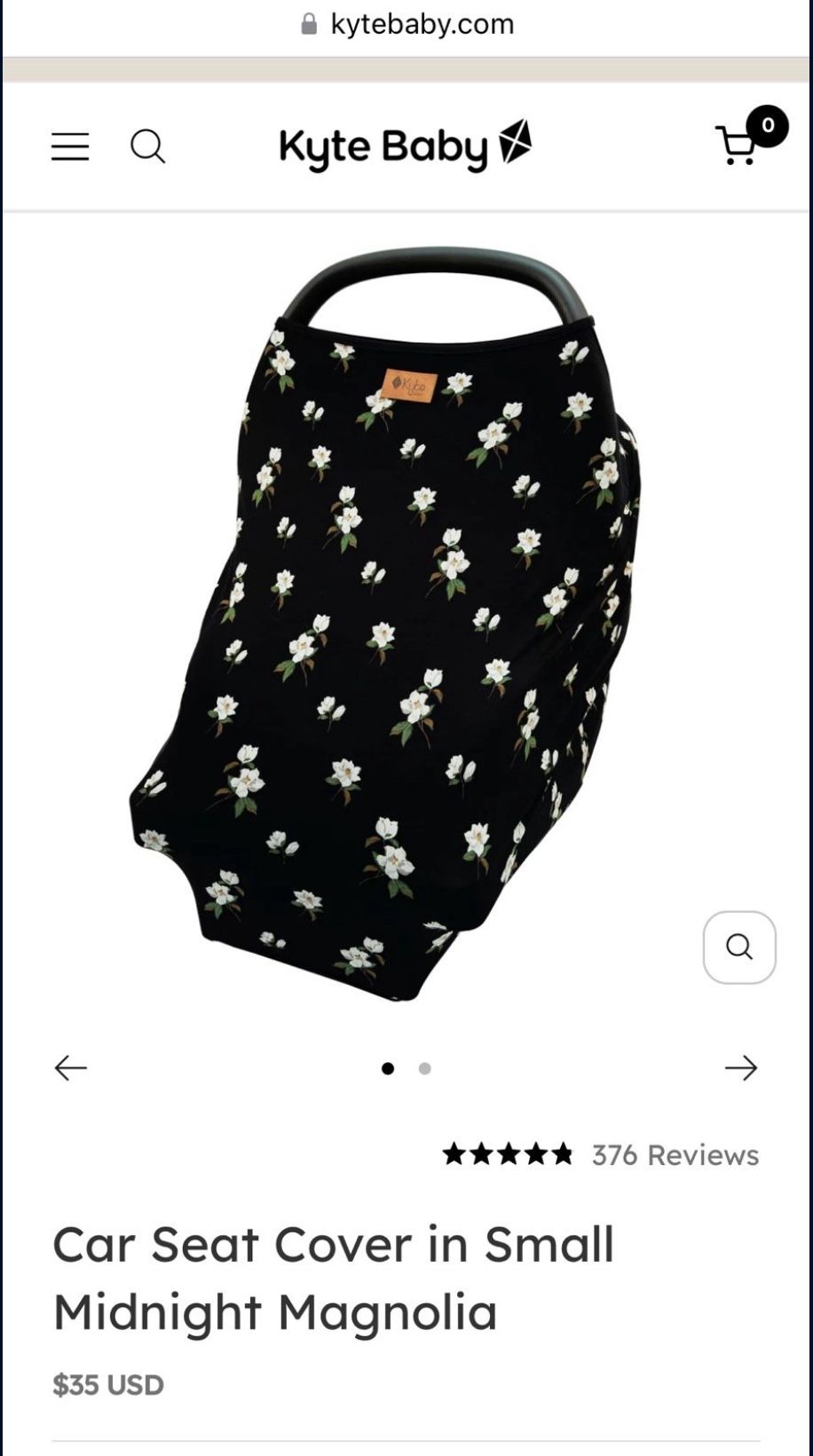
Task: Open the car seat cover product photo
Action: pyautogui.click(x=391, y=621)
